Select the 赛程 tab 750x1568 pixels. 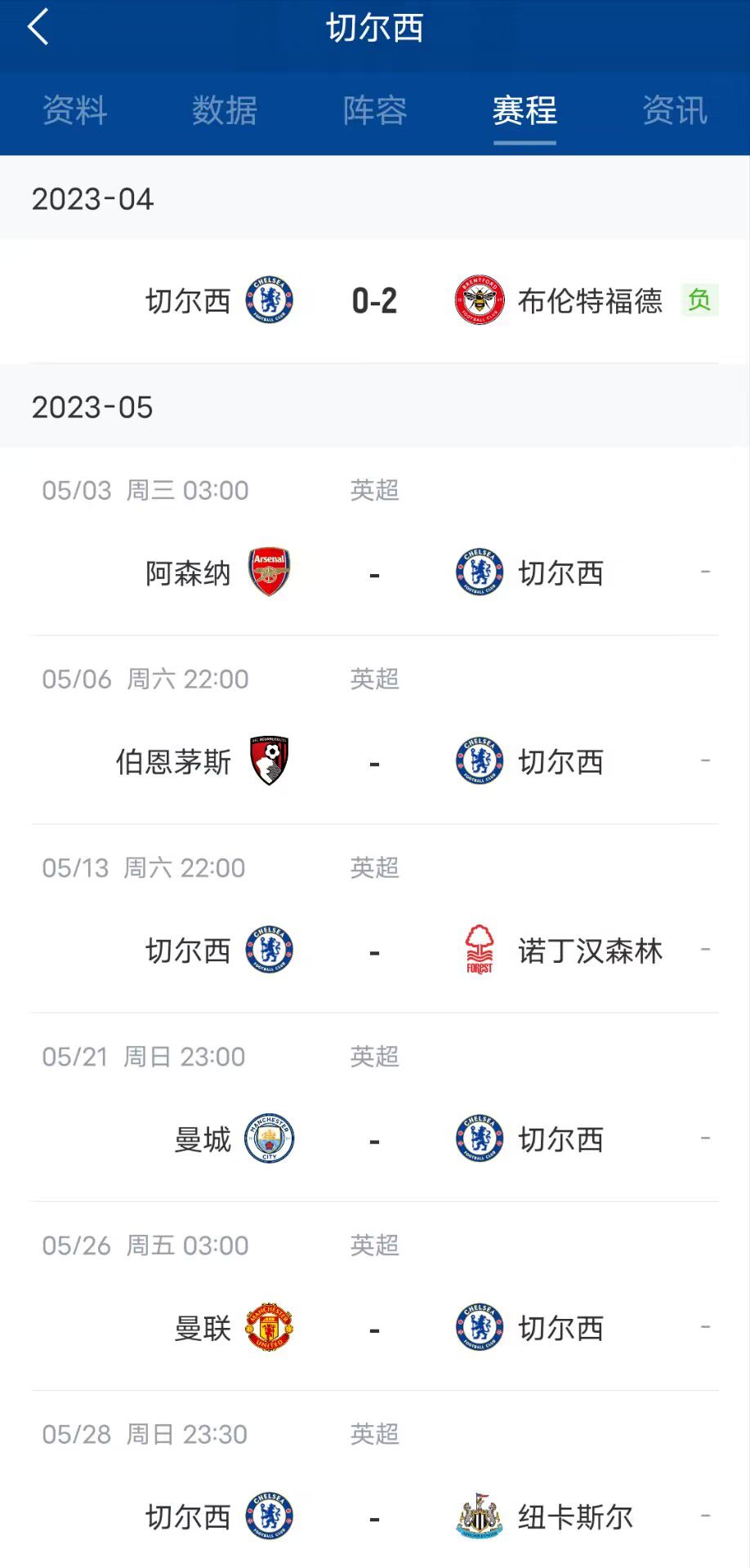pos(525,111)
